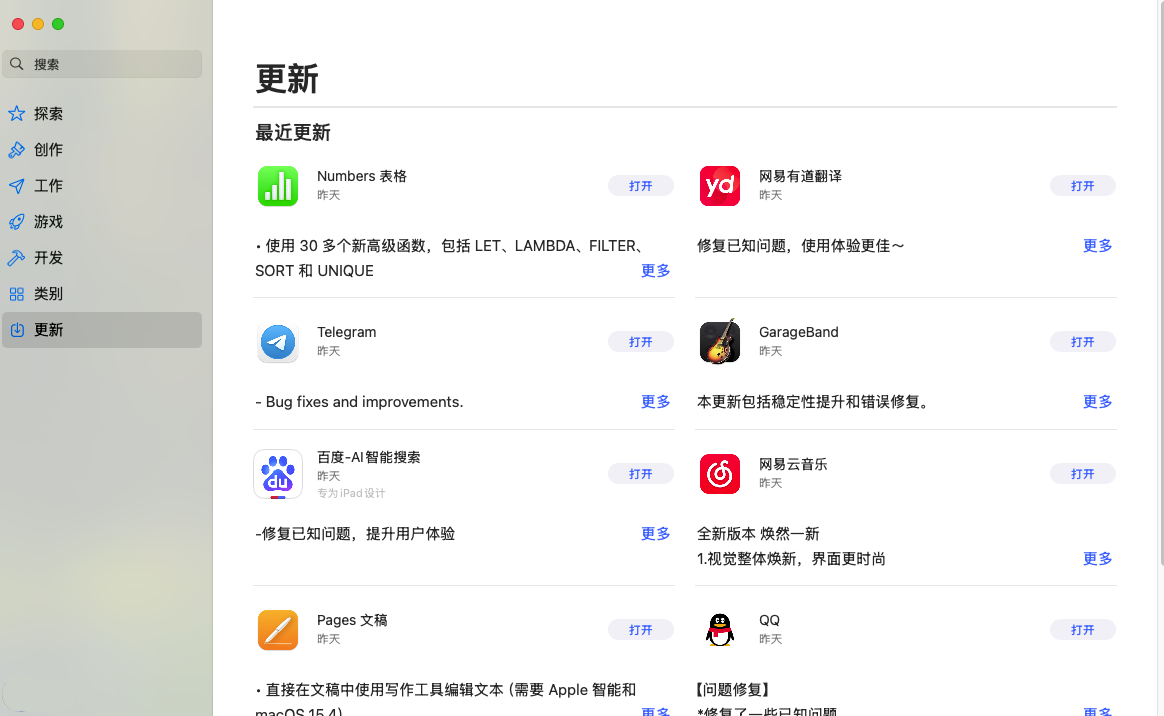
Task: Open 网易有道翻译 with its 打开 button
Action: [x=1082, y=186]
